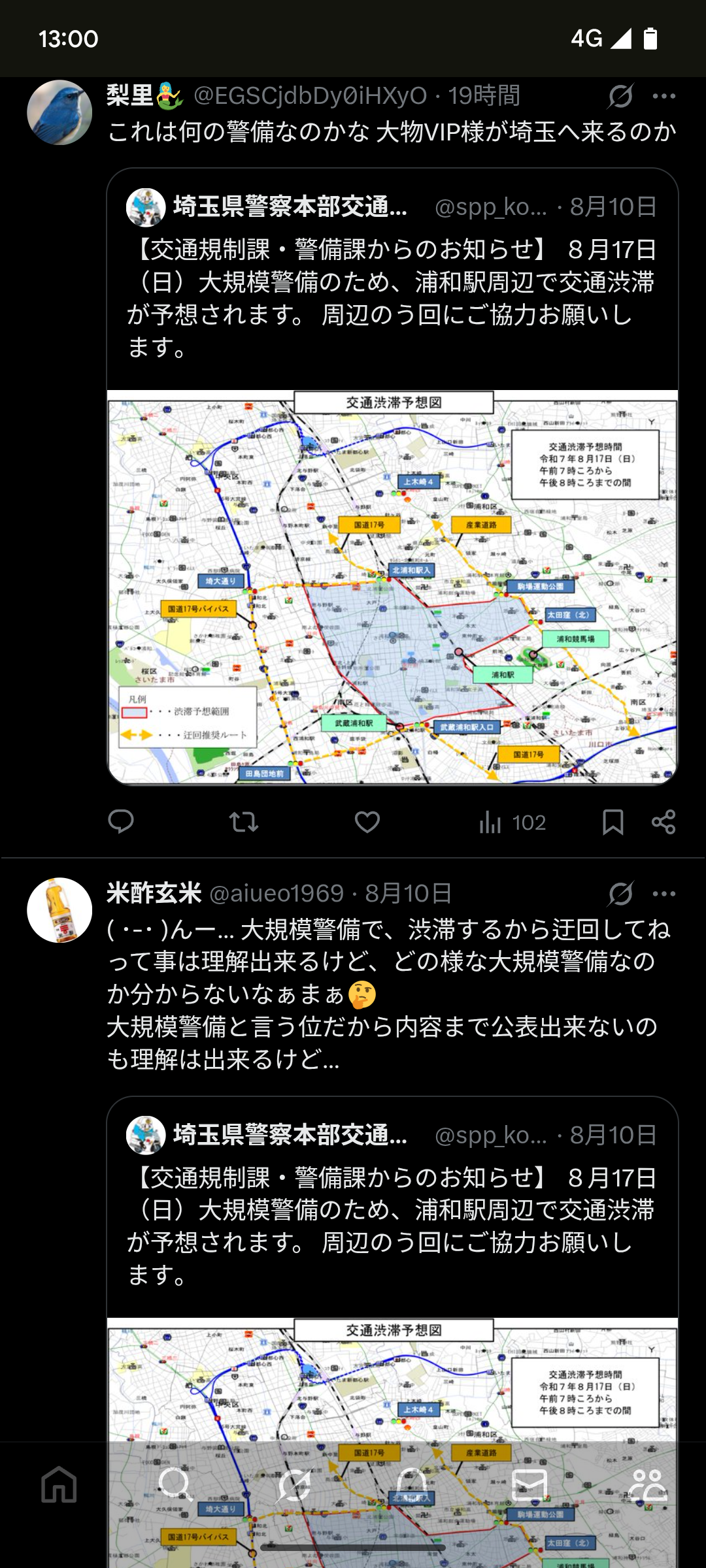This screenshot has width=706, height=1568.
Task: Open the overflow menu on 梨里's post
Action: click(664, 96)
